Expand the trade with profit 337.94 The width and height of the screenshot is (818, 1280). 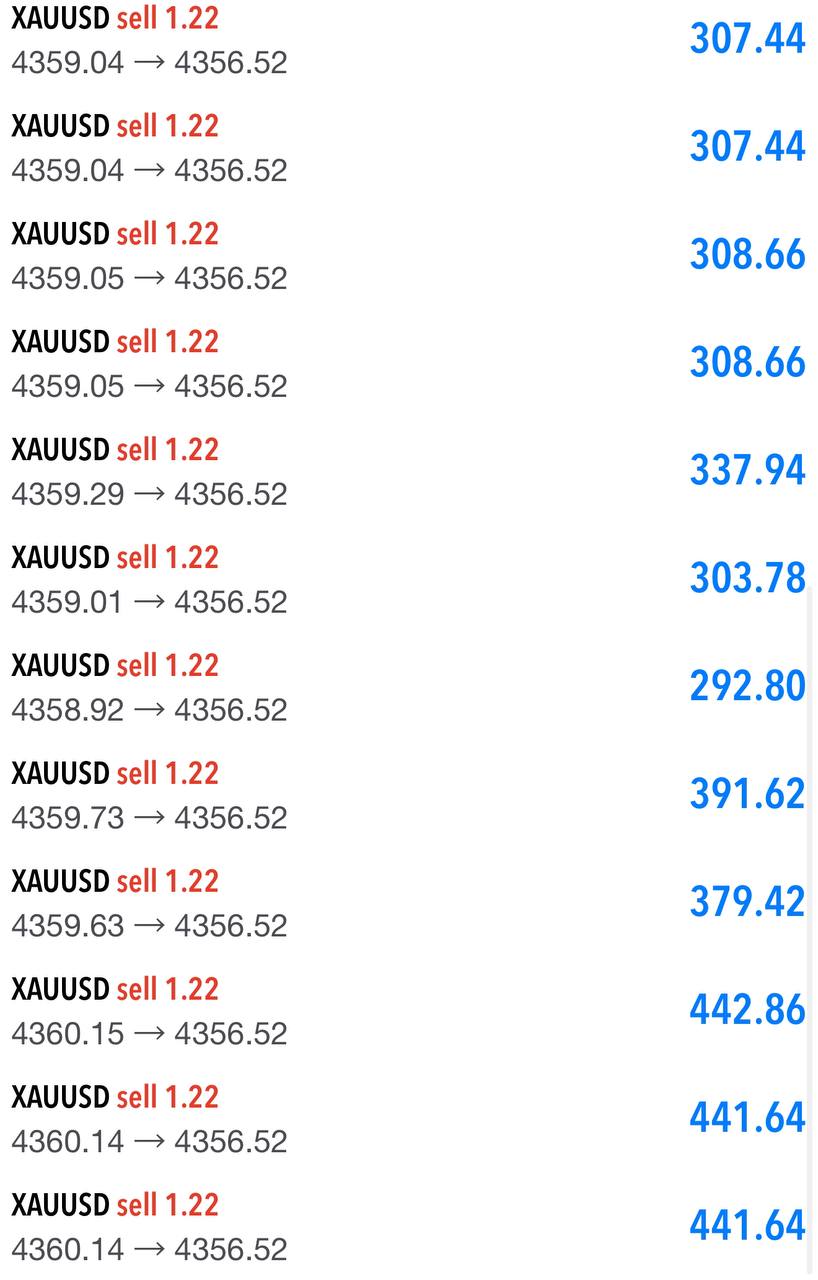pyautogui.click(x=408, y=471)
